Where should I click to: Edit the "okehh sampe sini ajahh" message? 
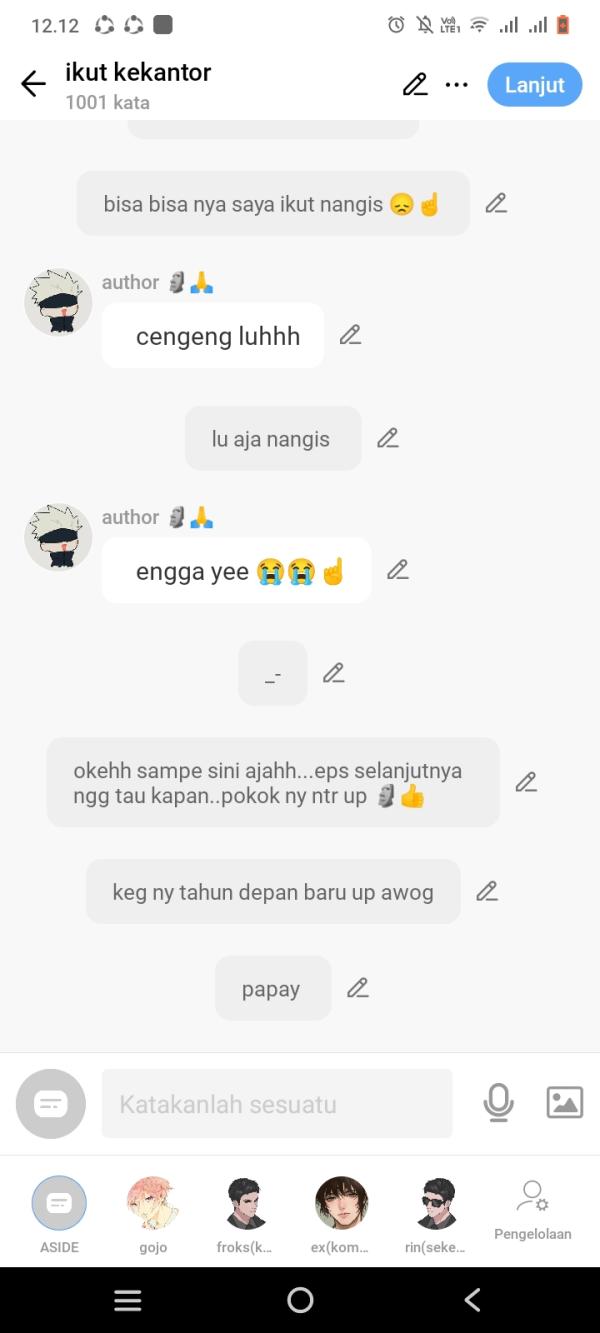tap(526, 783)
